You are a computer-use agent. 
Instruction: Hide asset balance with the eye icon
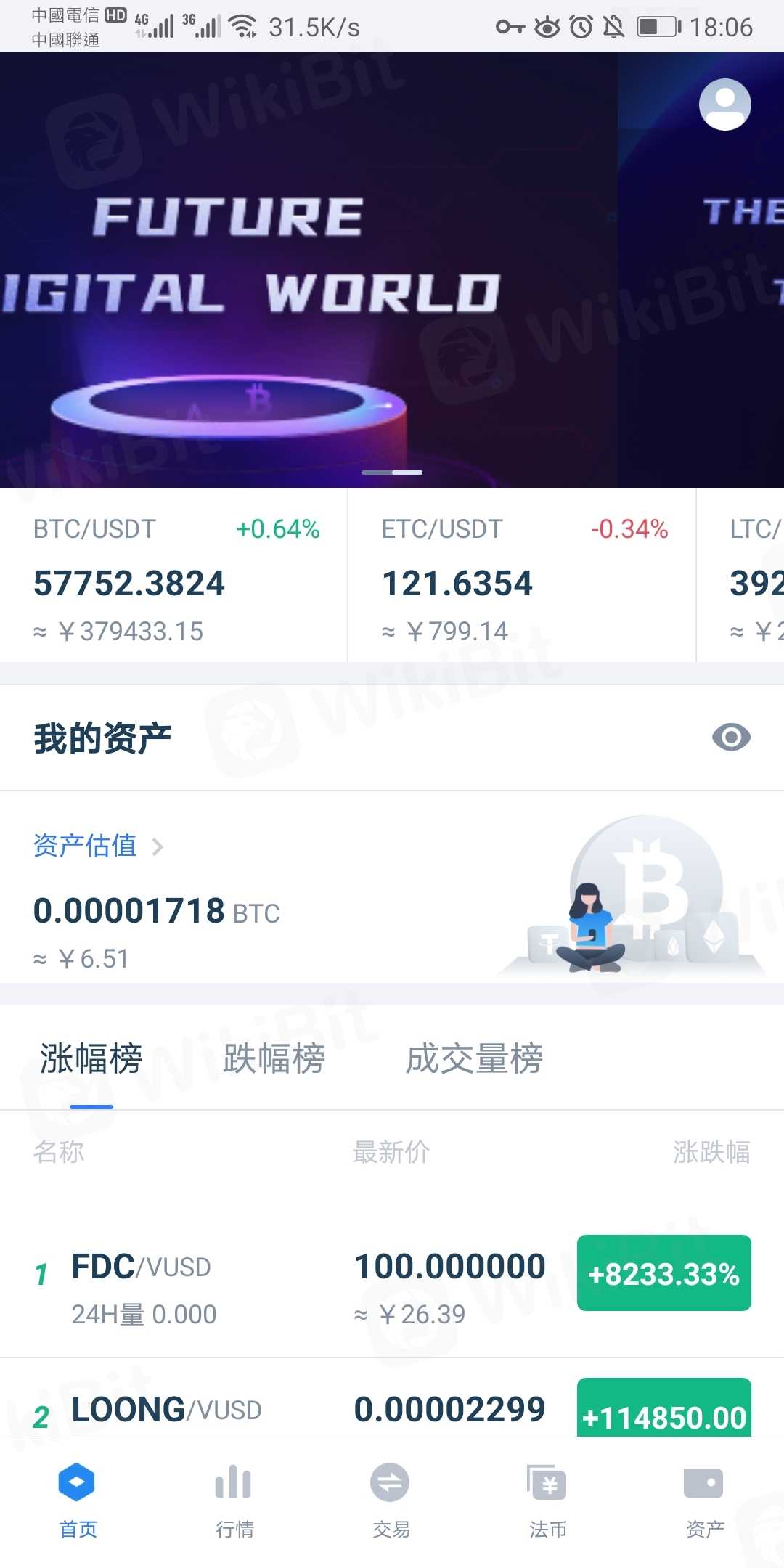(x=731, y=738)
